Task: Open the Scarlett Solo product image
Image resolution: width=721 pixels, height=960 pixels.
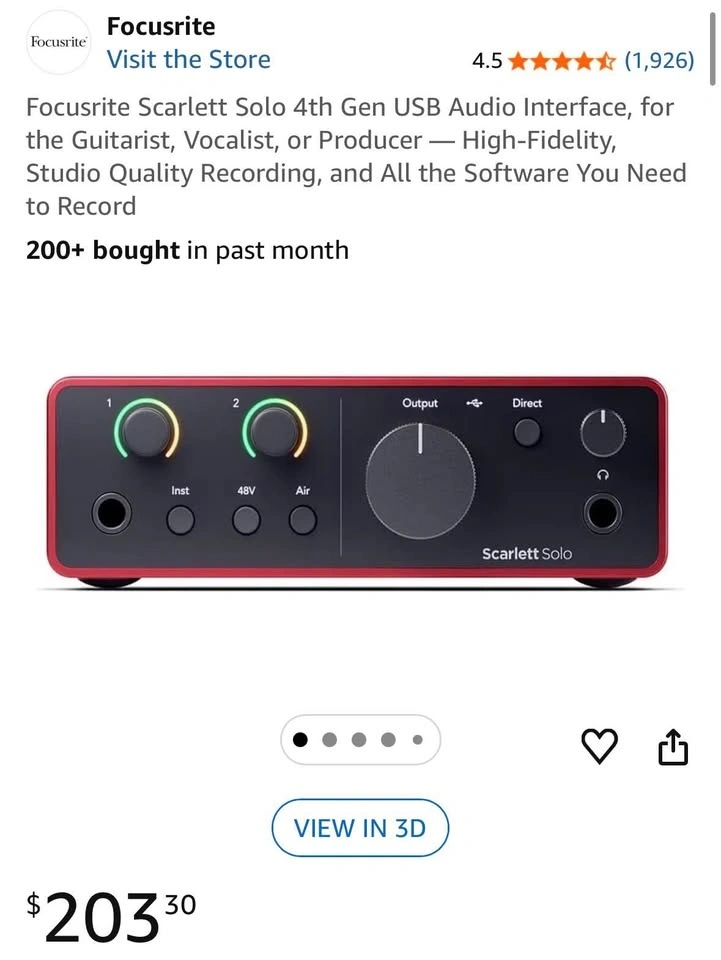Action: tap(357, 478)
